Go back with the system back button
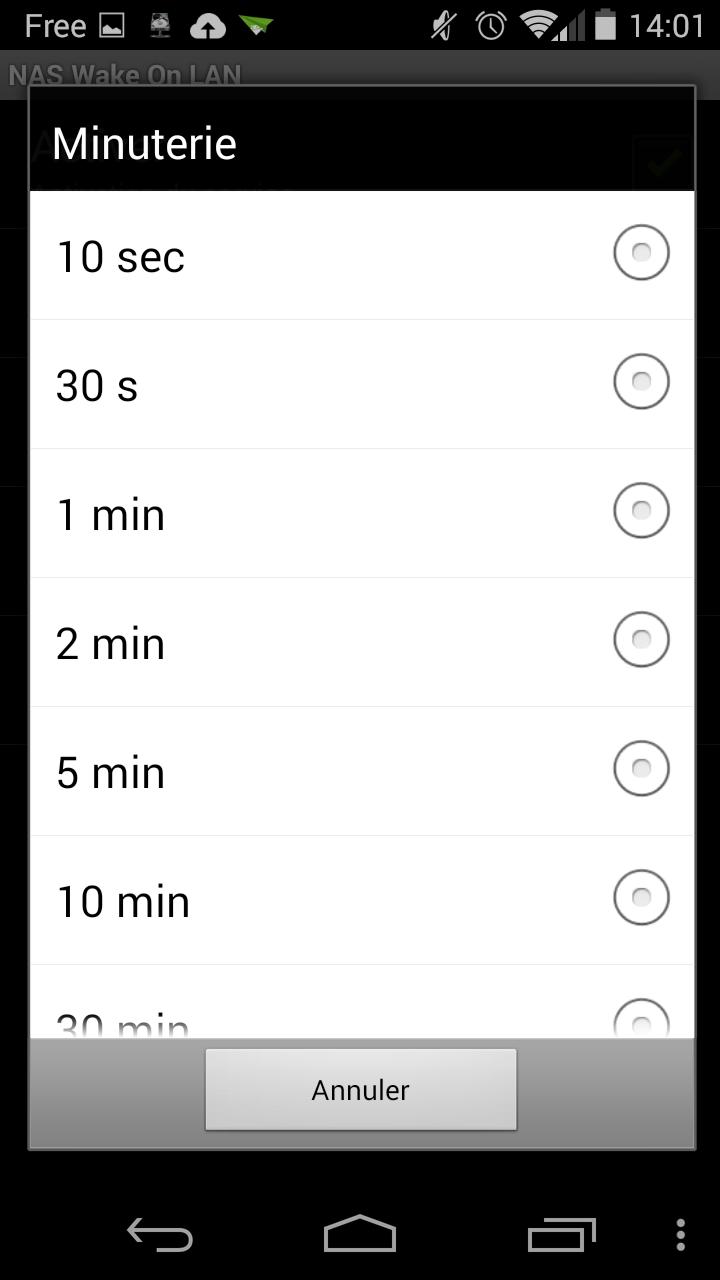 160,1234
